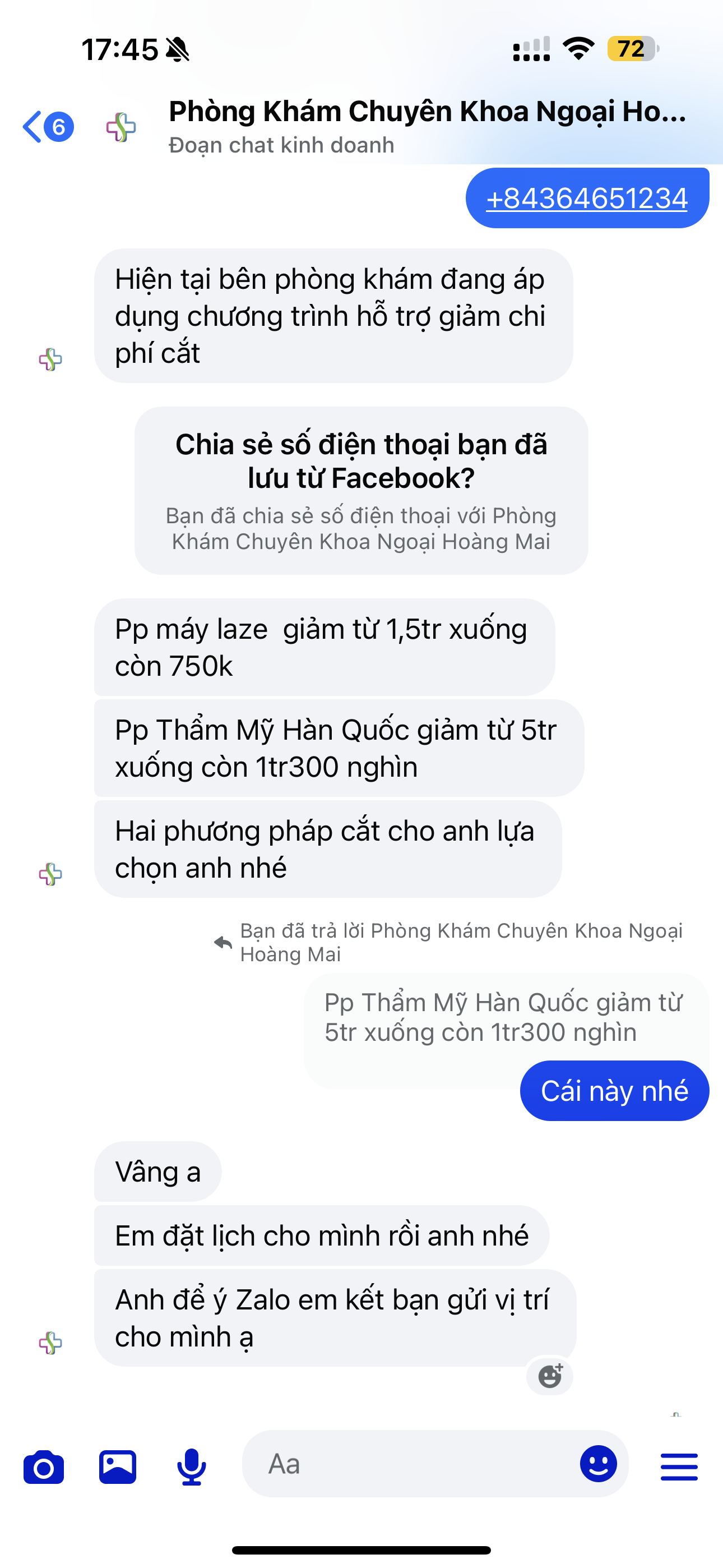Open the camera to take a photo
Screen dimensions: 723x1568
[x=43, y=1467]
